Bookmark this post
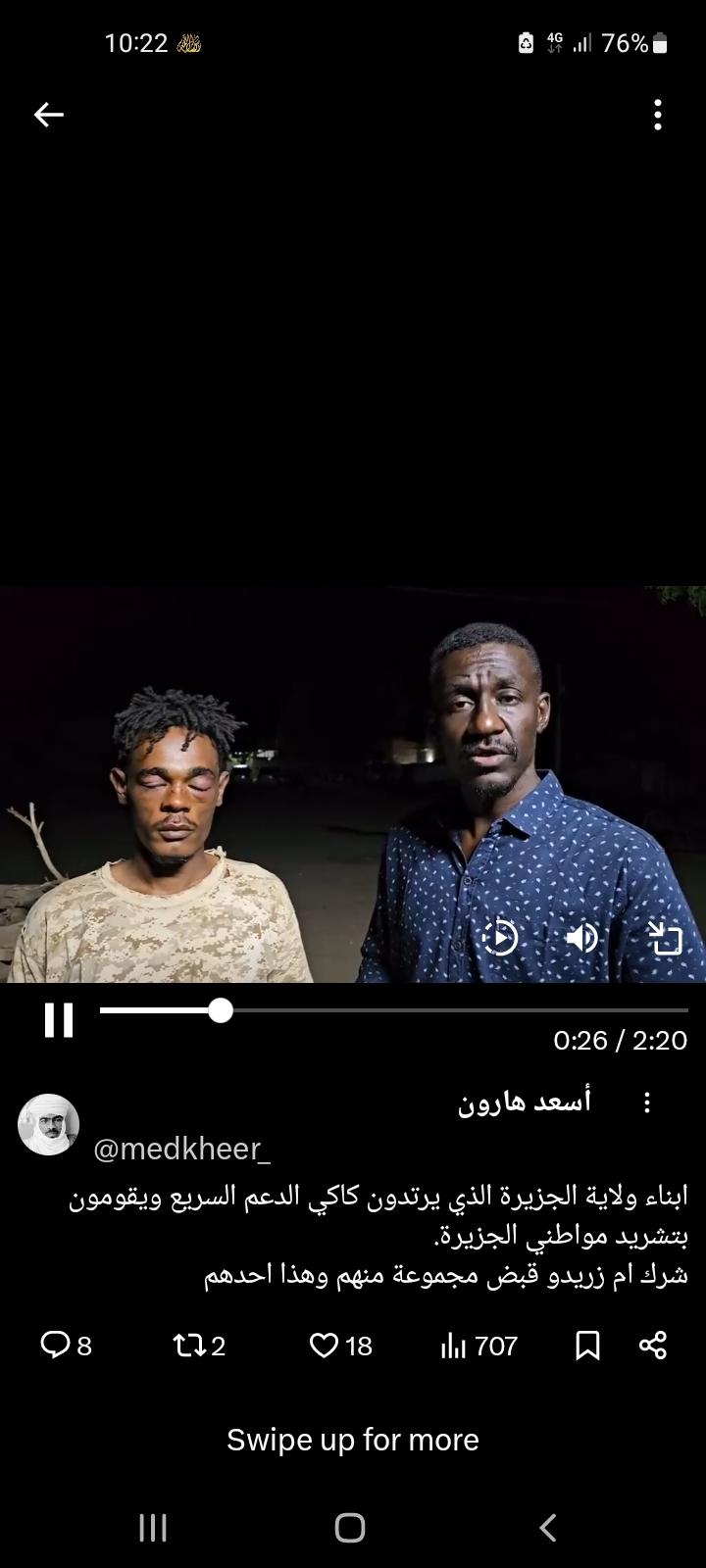This screenshot has width=706, height=1568. [x=587, y=1346]
